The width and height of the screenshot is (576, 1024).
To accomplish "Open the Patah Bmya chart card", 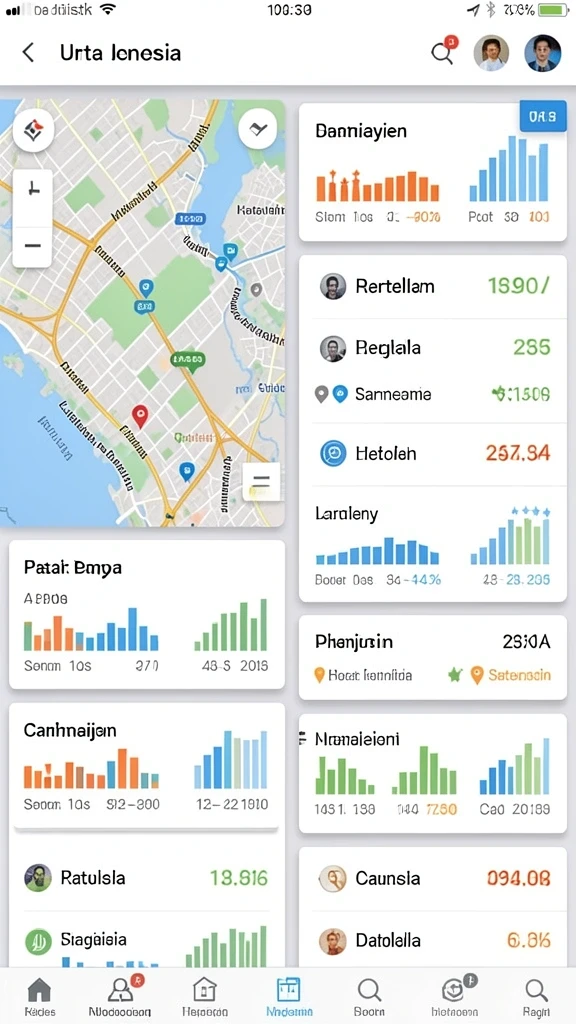I will pyautogui.click(x=147, y=614).
